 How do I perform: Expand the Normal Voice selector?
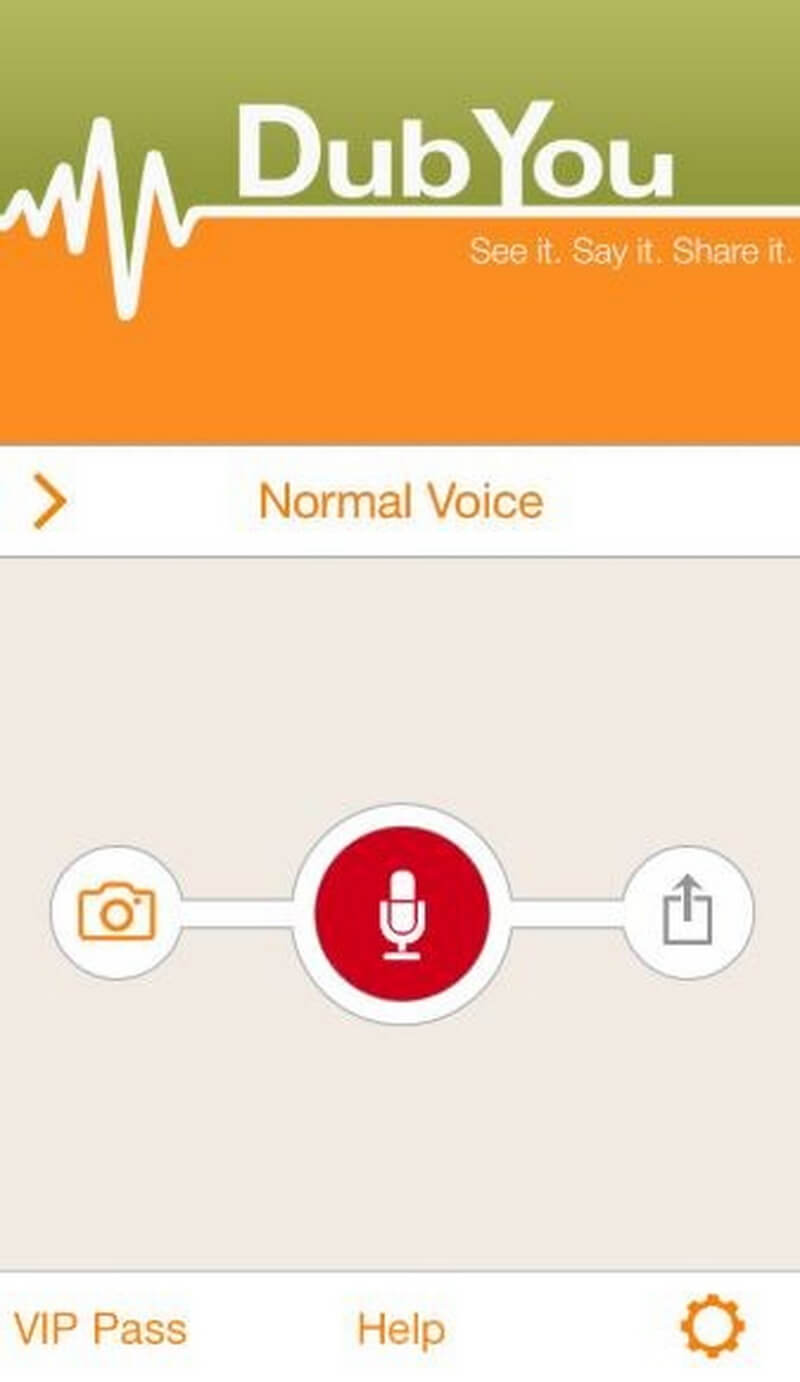400,501
